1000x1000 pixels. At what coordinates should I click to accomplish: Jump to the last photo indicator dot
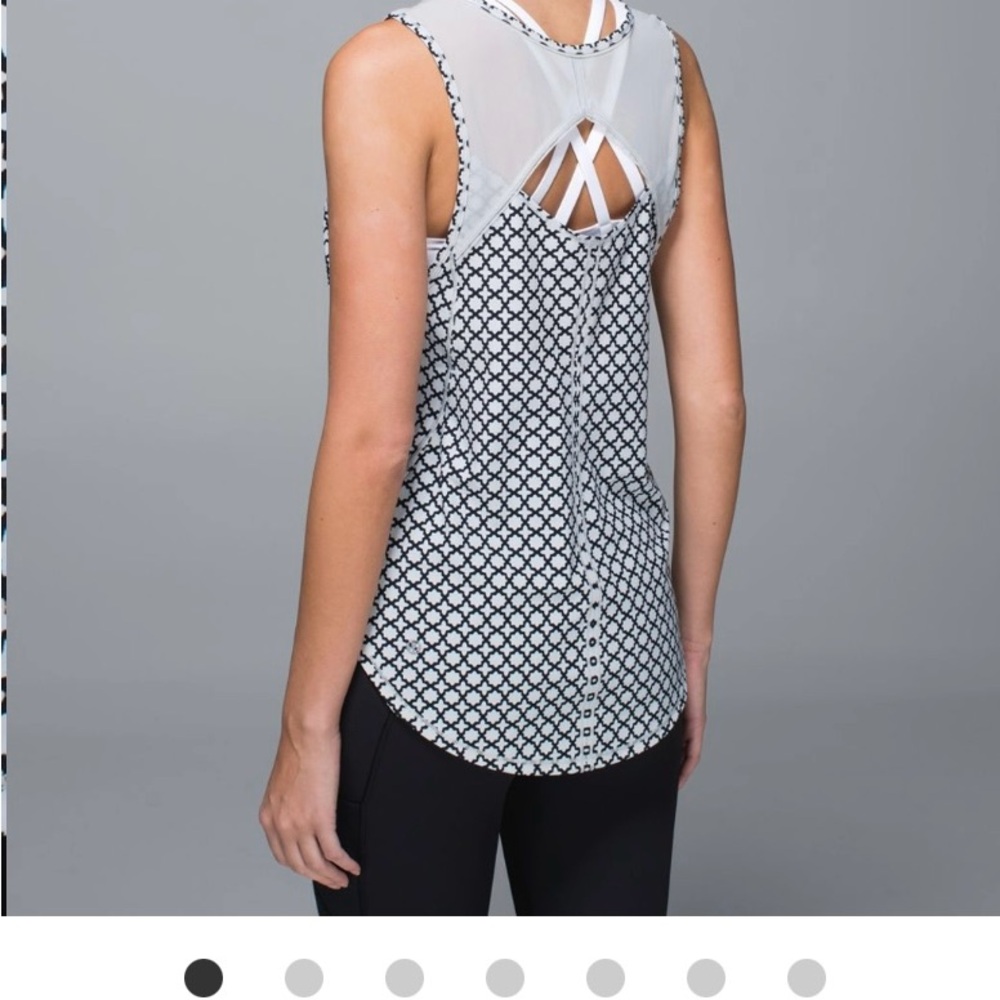click(x=806, y=977)
